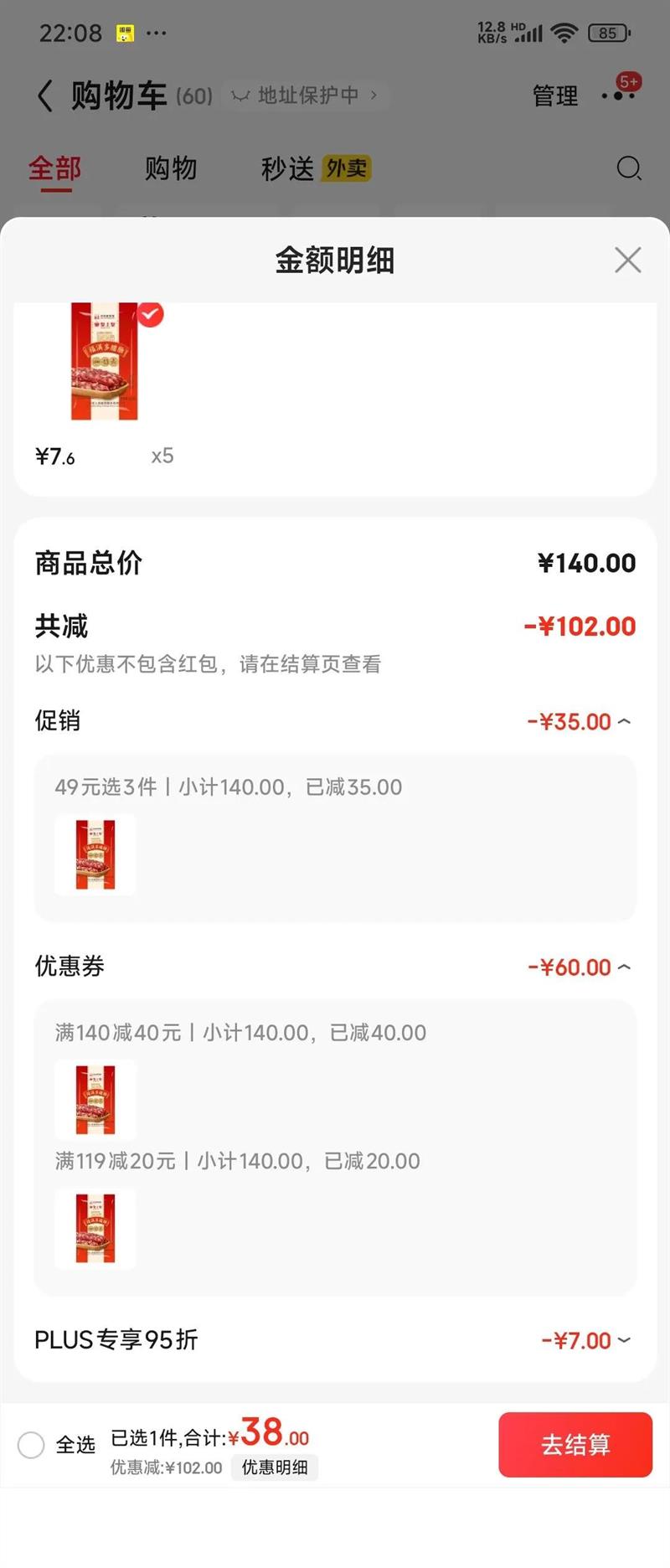
Task: Deselect the ¥7.6 sausage product
Action: click(x=151, y=315)
